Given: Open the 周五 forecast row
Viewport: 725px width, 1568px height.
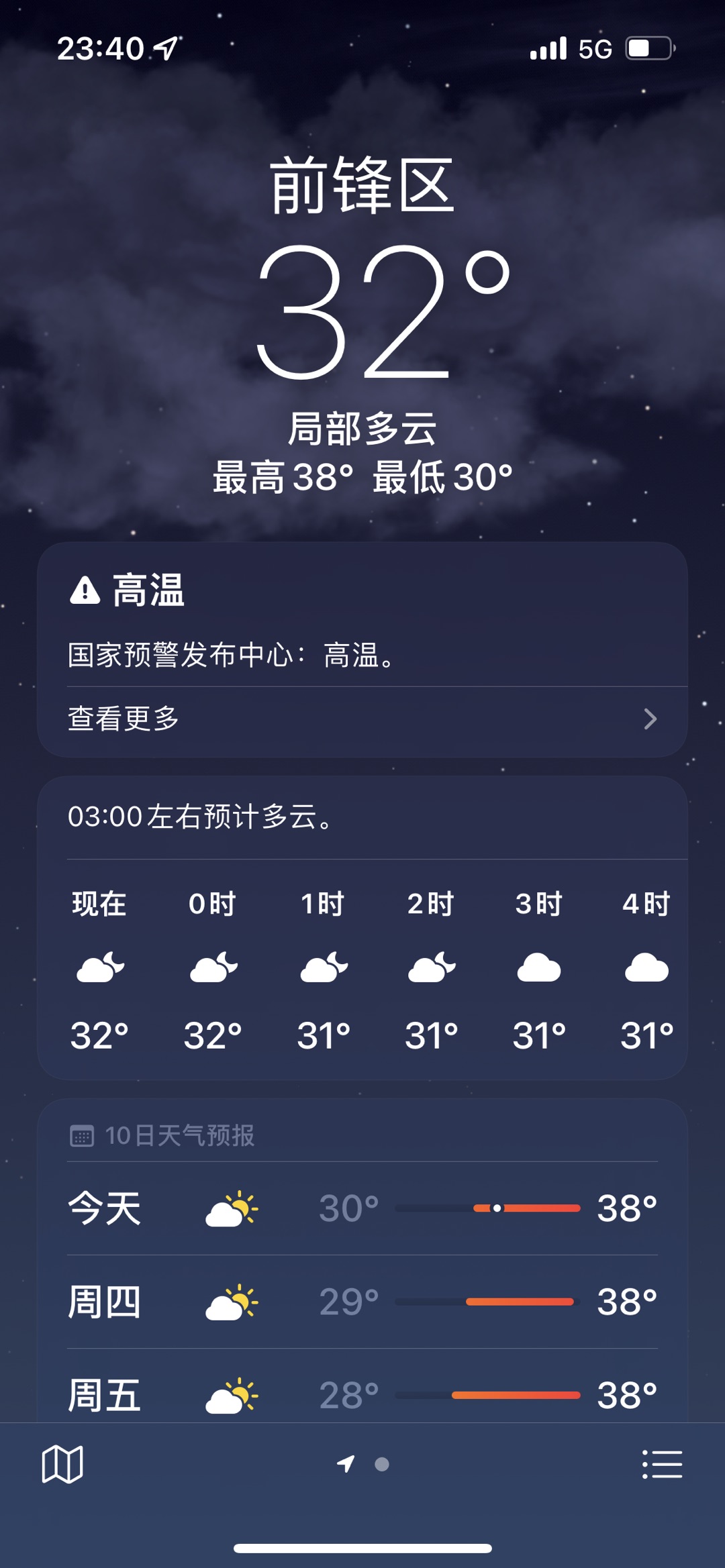Looking at the screenshot, I should click(362, 1394).
